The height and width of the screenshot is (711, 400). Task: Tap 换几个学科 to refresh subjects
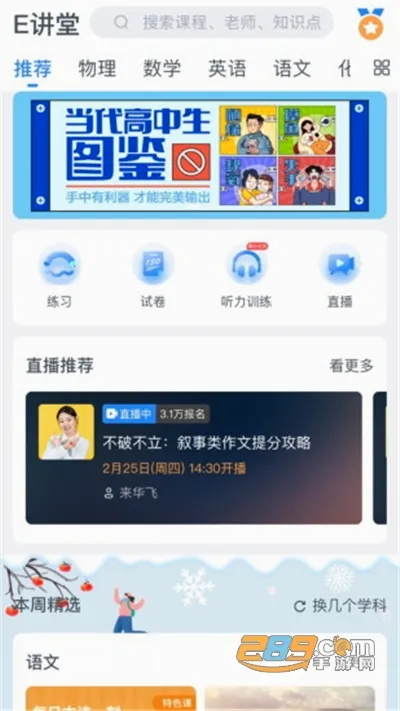click(x=340, y=605)
